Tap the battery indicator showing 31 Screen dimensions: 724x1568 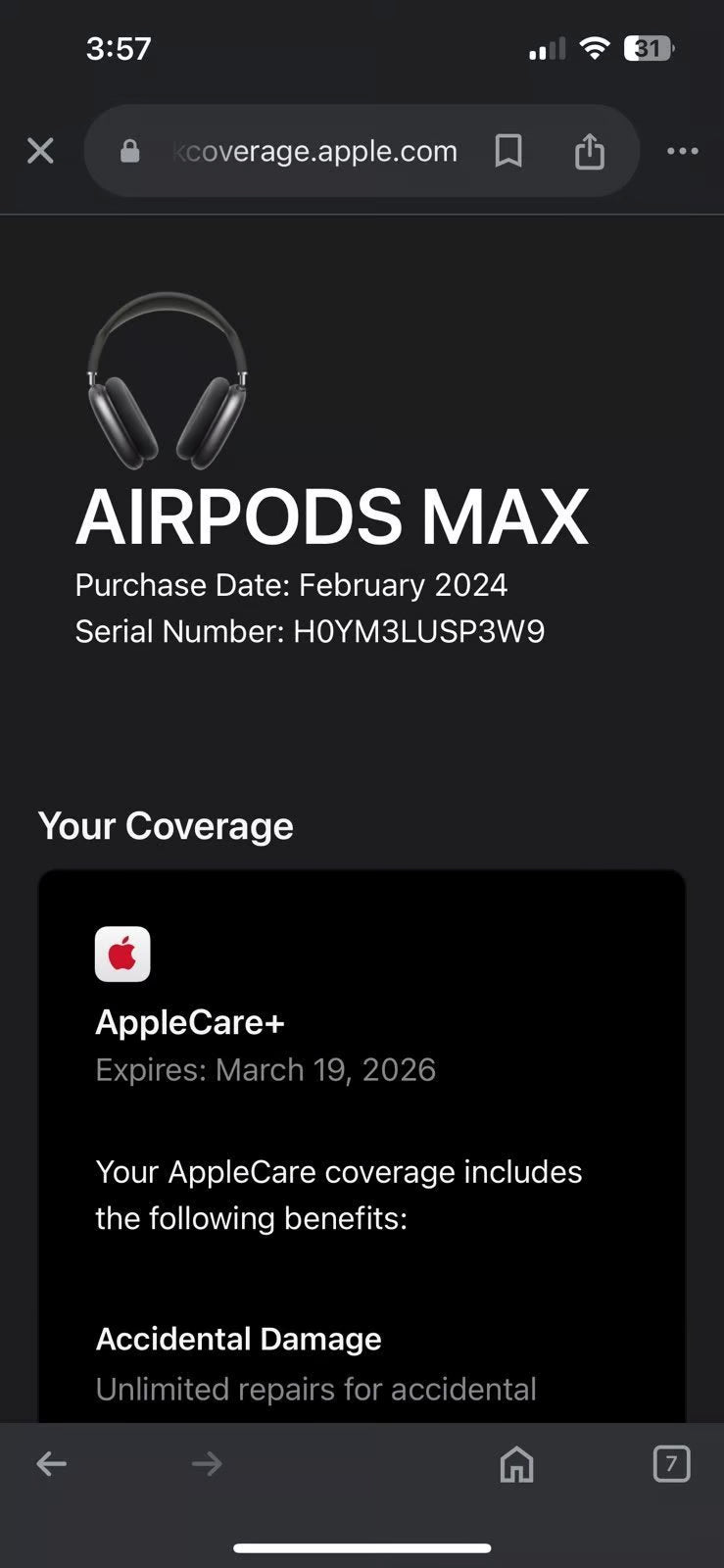[648, 48]
